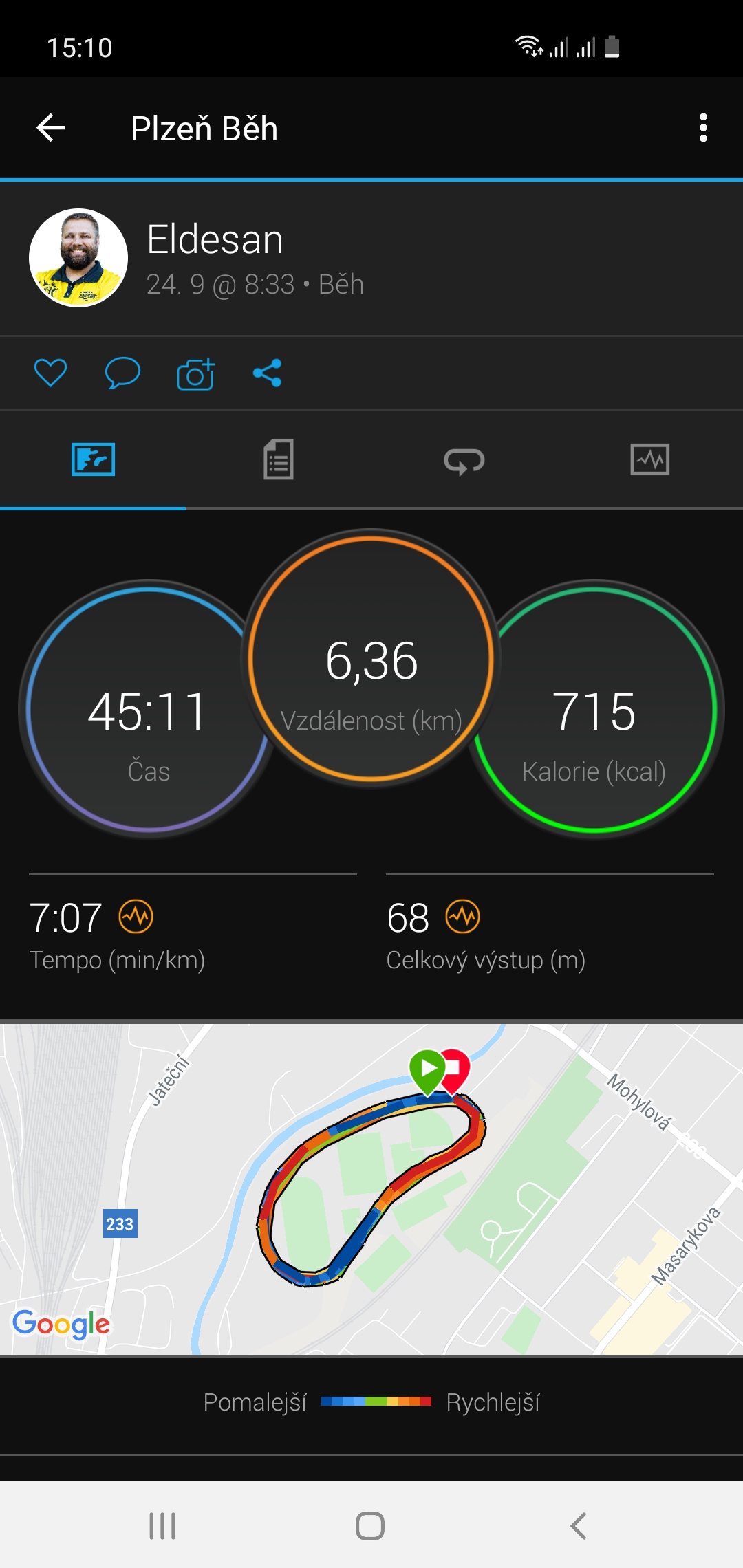The height and width of the screenshot is (1568, 743).
Task: Open the run route map
Action: 371,1189
